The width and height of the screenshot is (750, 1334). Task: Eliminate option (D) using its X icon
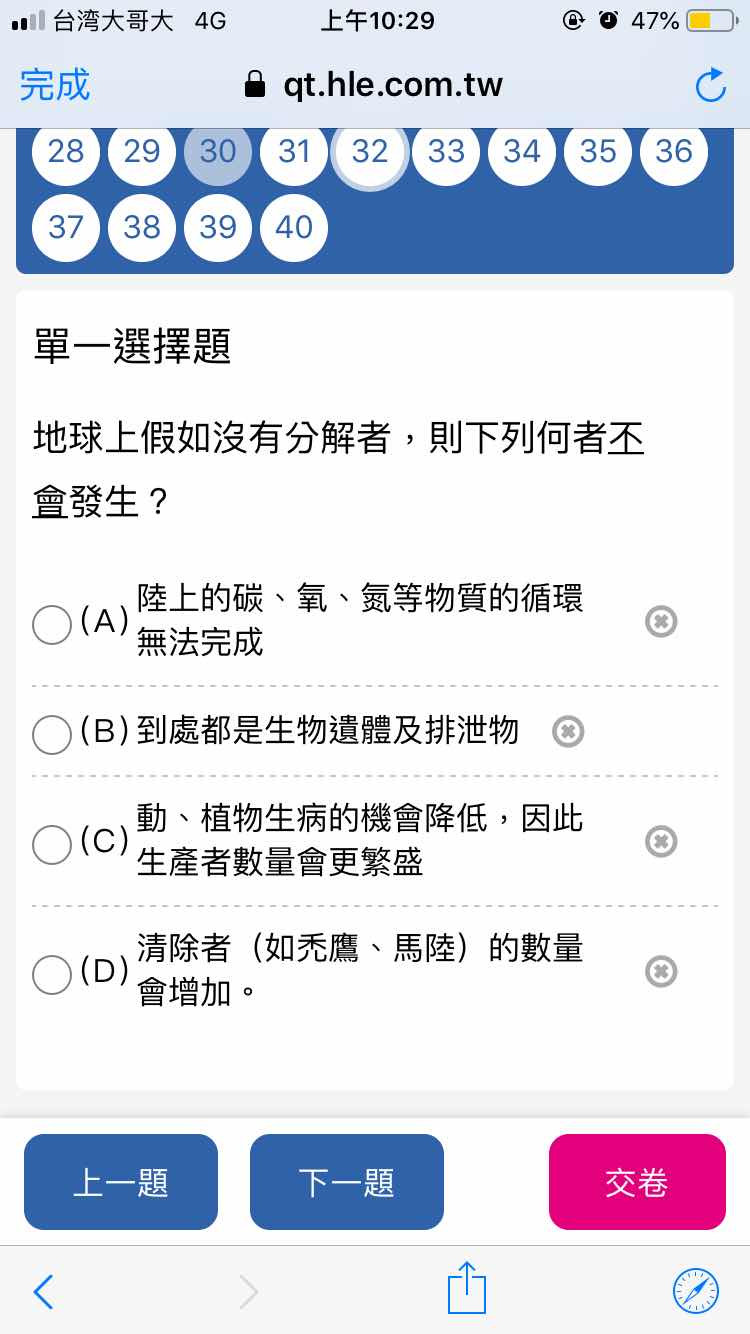click(x=661, y=971)
